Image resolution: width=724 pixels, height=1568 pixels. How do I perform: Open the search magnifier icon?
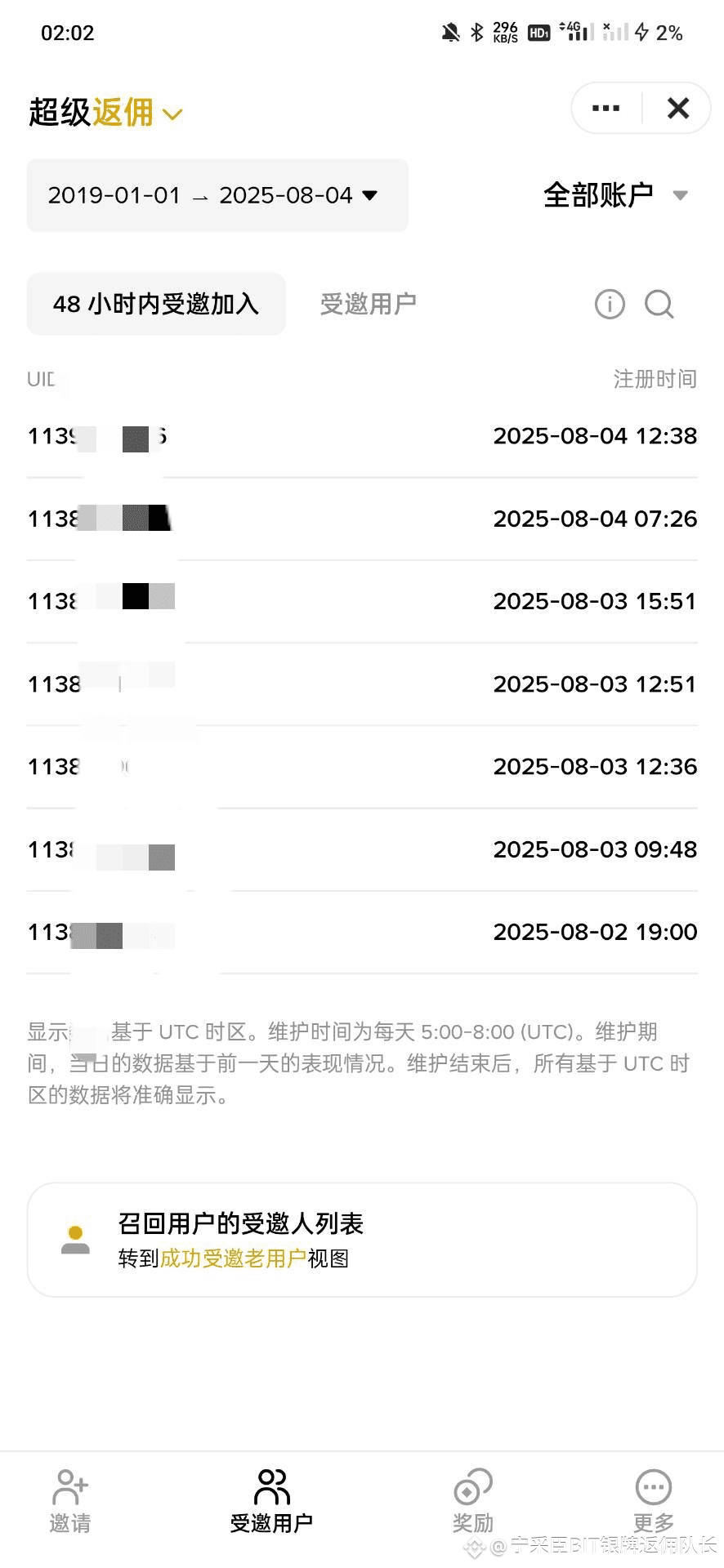[x=659, y=304]
